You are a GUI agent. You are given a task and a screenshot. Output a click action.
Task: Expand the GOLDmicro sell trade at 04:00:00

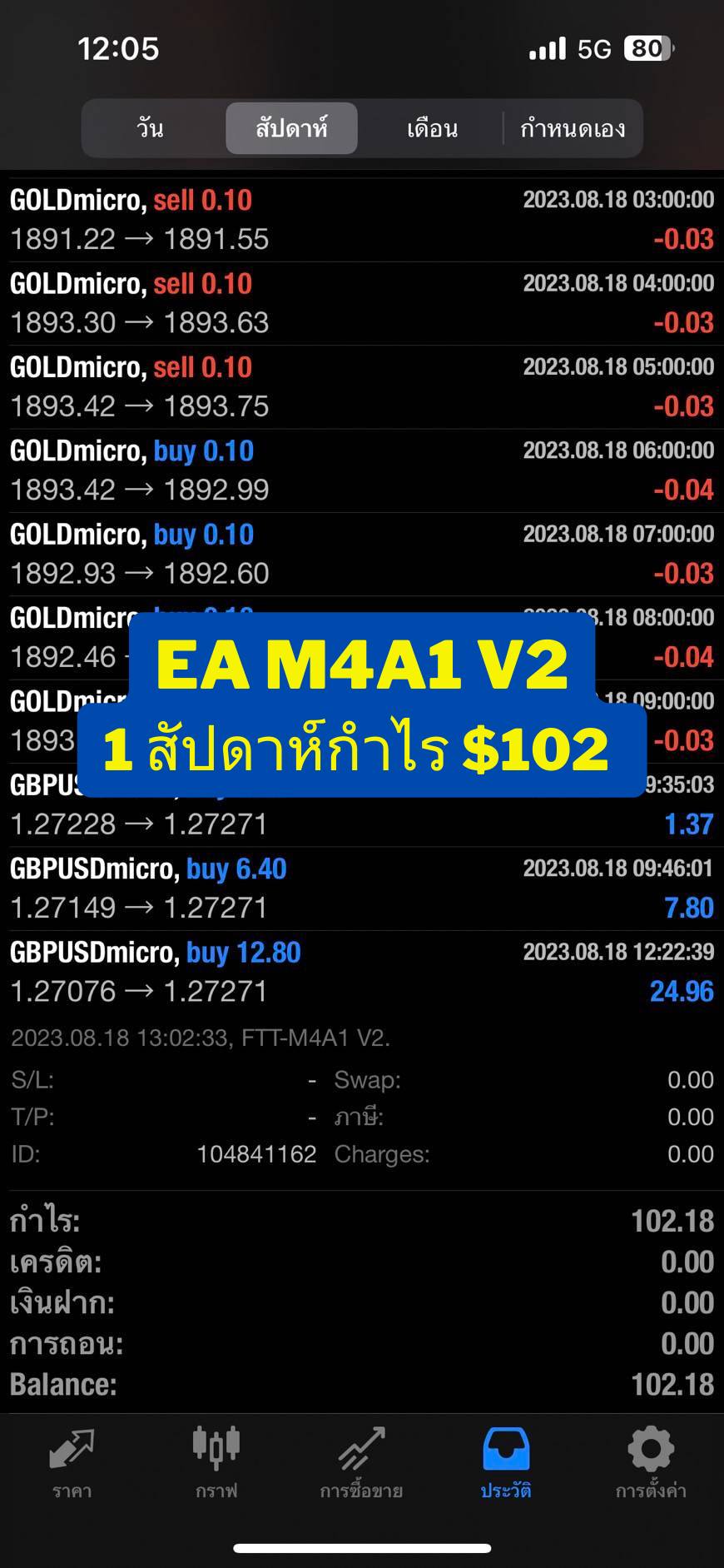pos(362,304)
